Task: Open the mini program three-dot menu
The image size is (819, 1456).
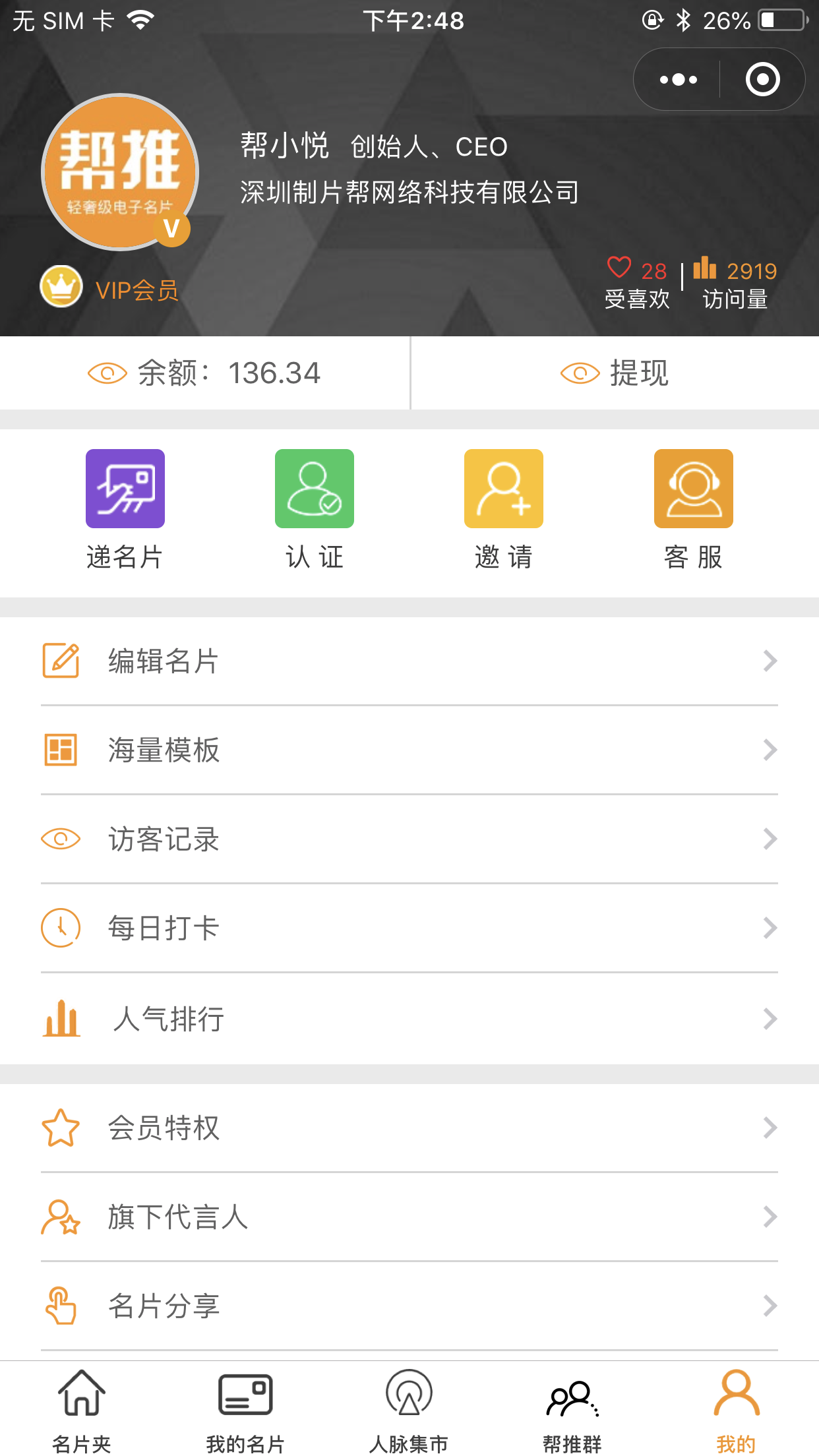Action: [678, 80]
